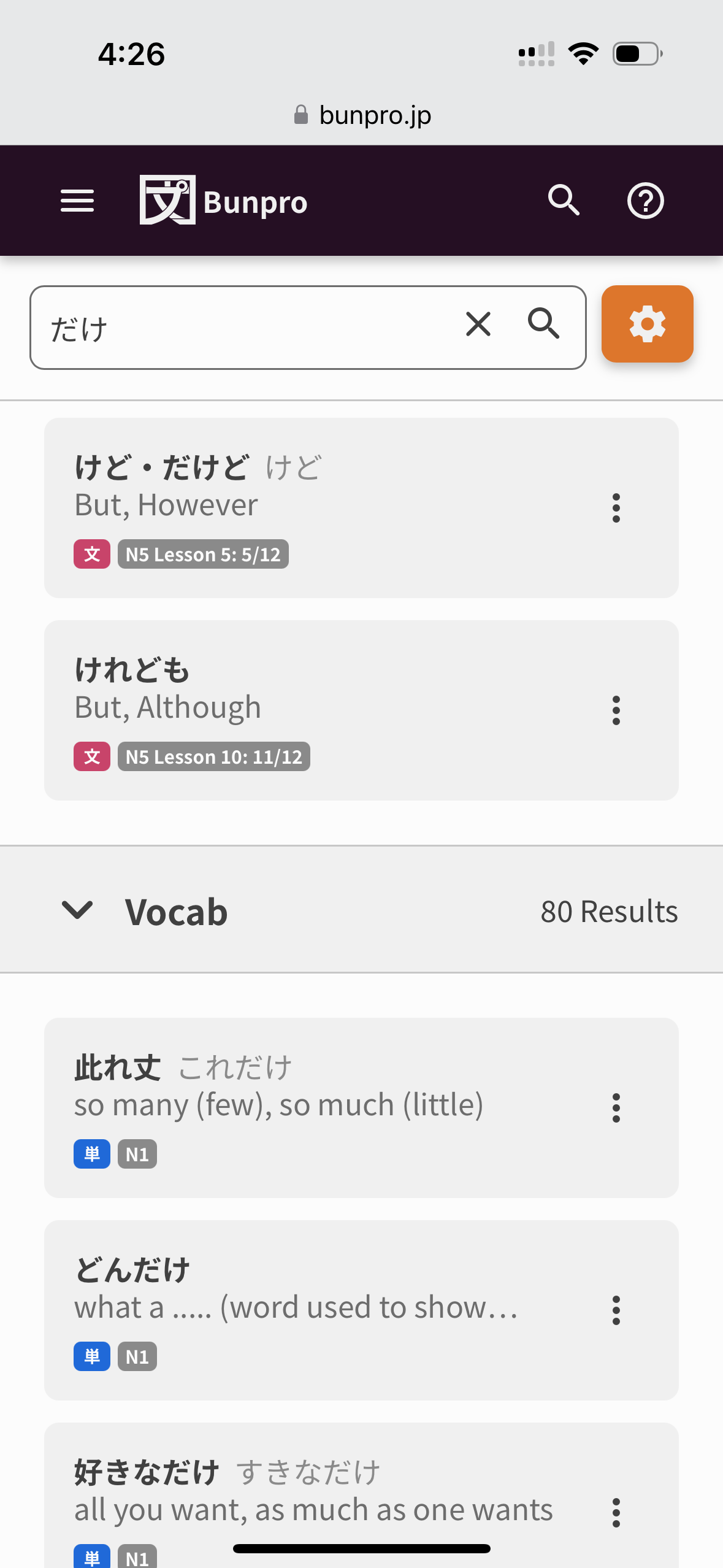Open the hamburger navigation menu

77,201
